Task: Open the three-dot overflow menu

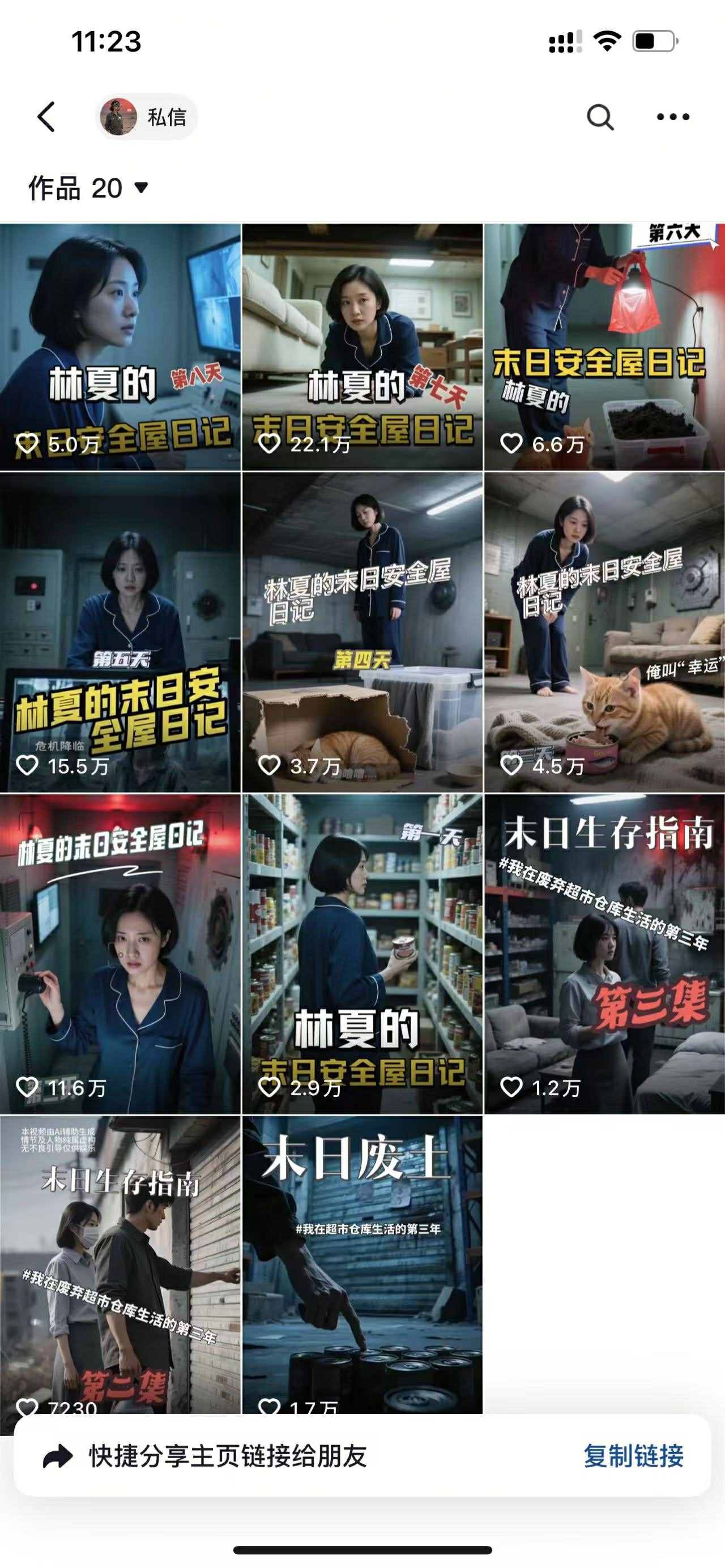Action: coord(673,117)
